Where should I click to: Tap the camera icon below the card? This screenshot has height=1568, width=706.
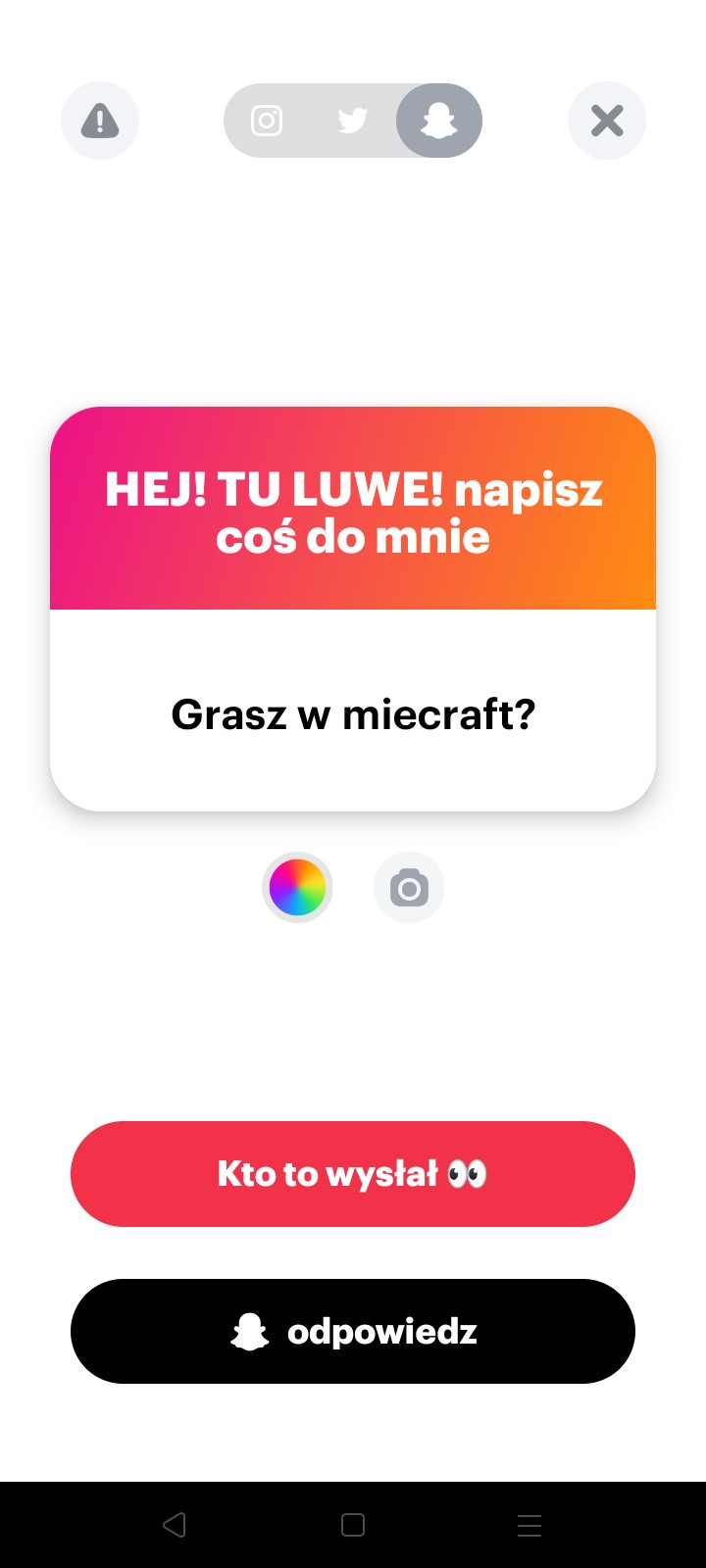point(409,888)
